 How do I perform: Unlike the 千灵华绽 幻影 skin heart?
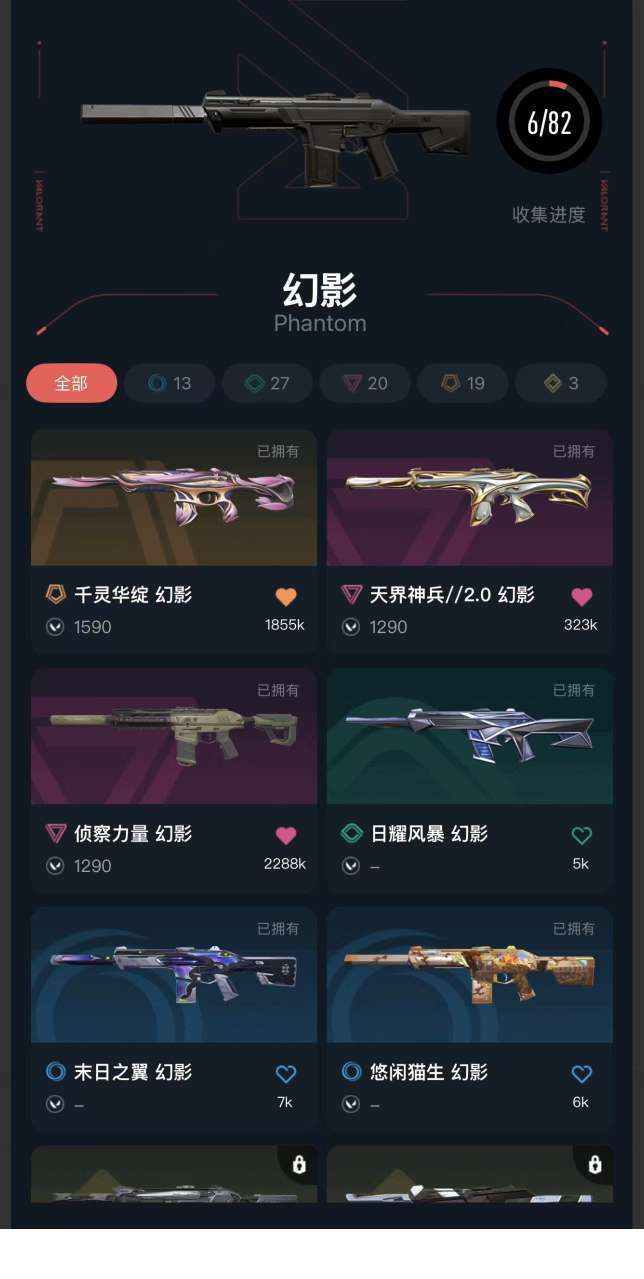pyautogui.click(x=286, y=597)
